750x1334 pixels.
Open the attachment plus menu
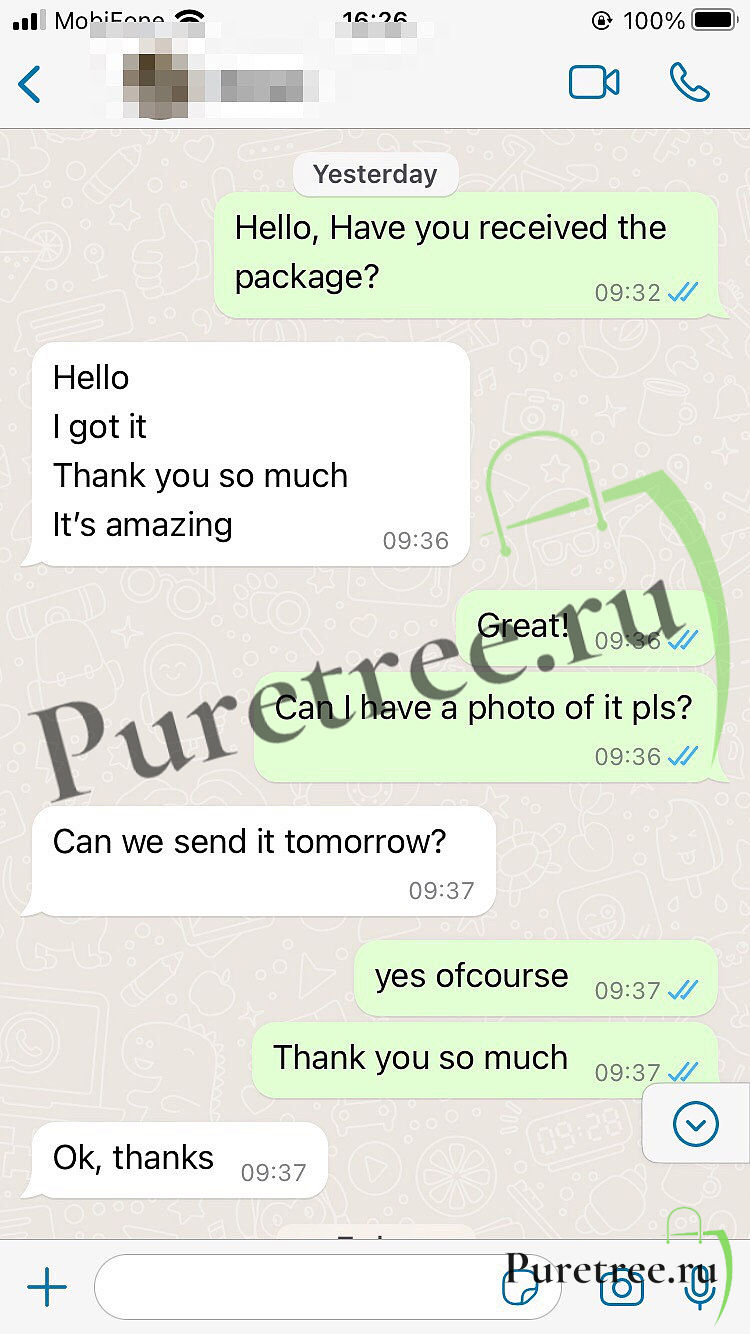tap(46, 1288)
